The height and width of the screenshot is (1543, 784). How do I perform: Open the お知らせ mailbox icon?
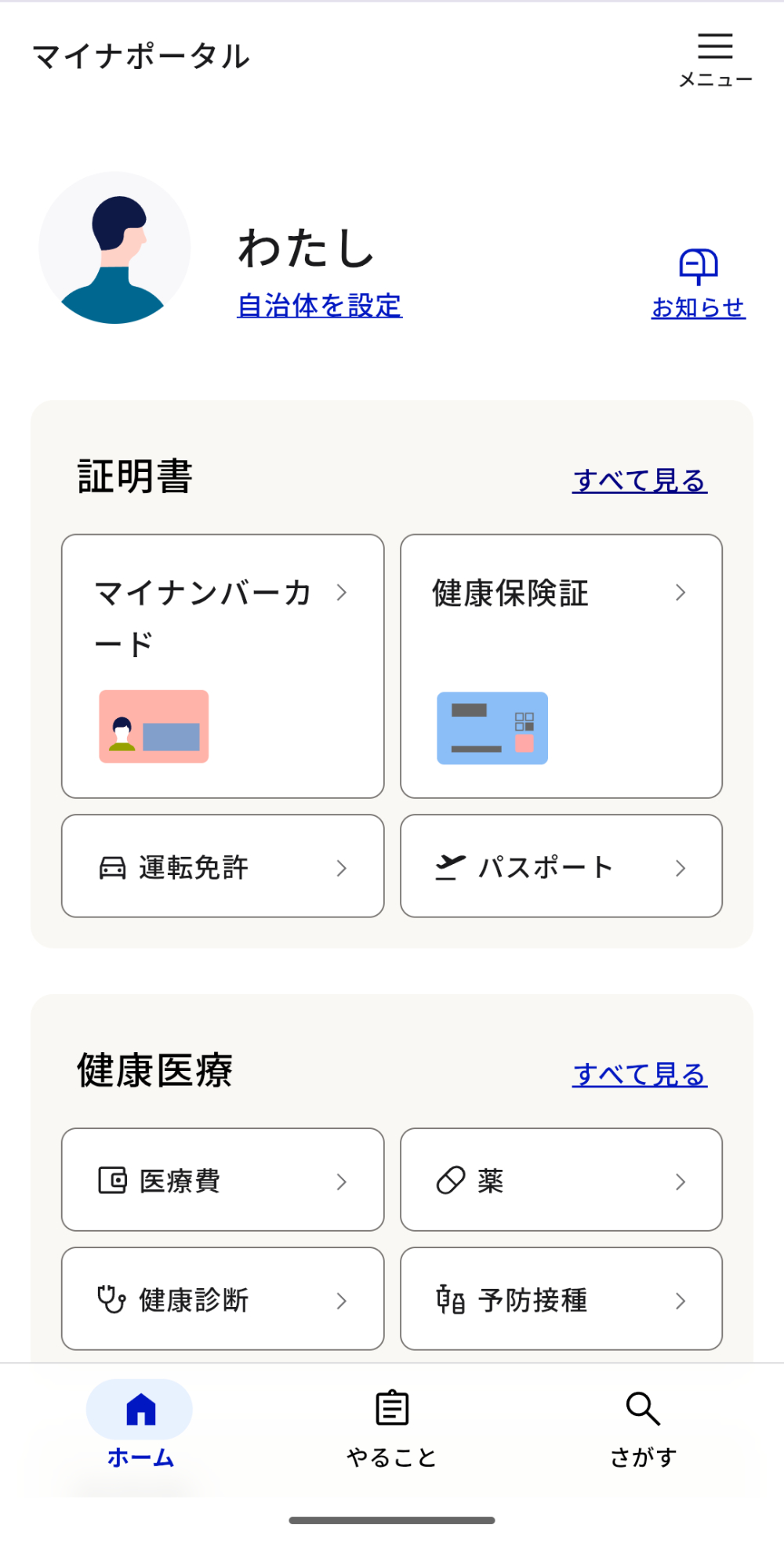pyautogui.click(x=697, y=267)
